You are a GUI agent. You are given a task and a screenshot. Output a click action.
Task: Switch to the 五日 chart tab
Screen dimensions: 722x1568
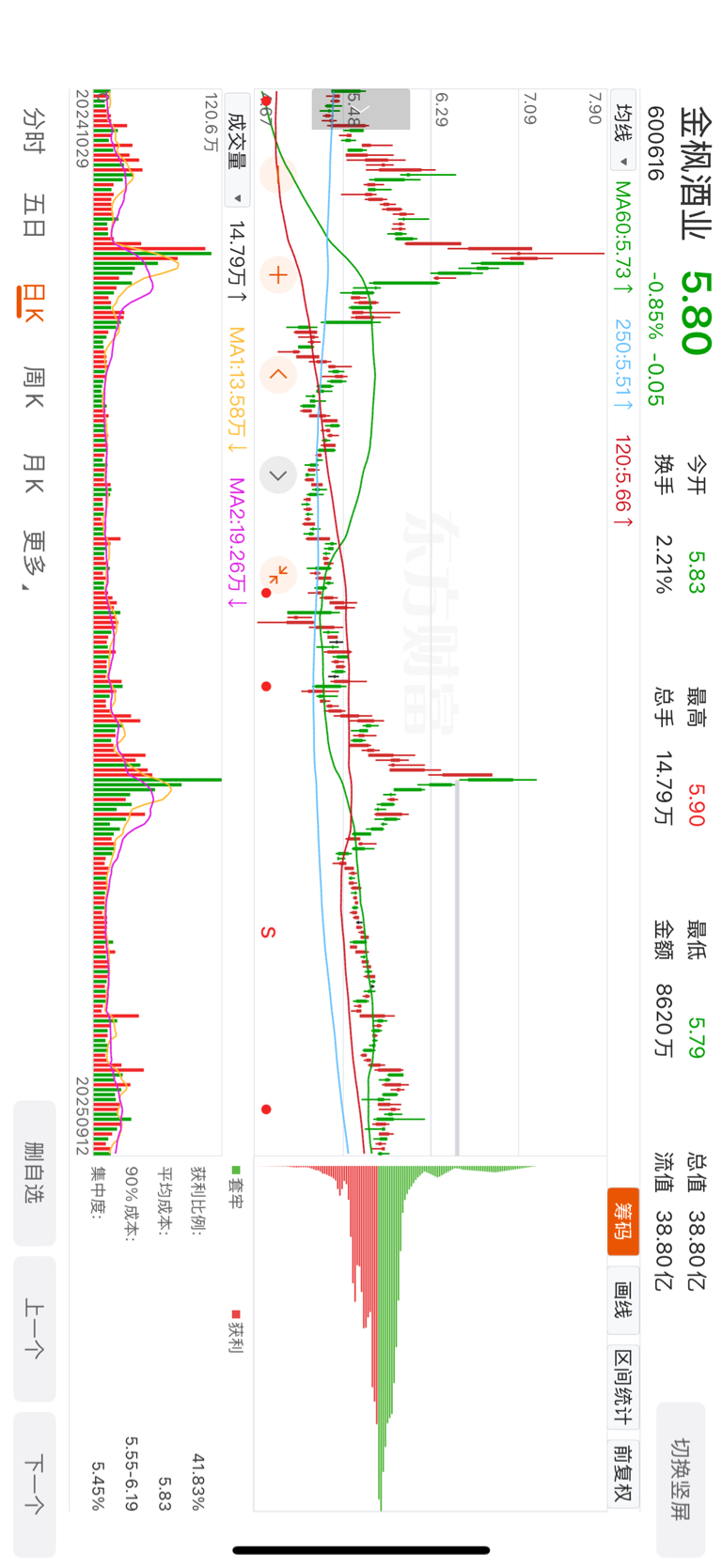(x=34, y=215)
